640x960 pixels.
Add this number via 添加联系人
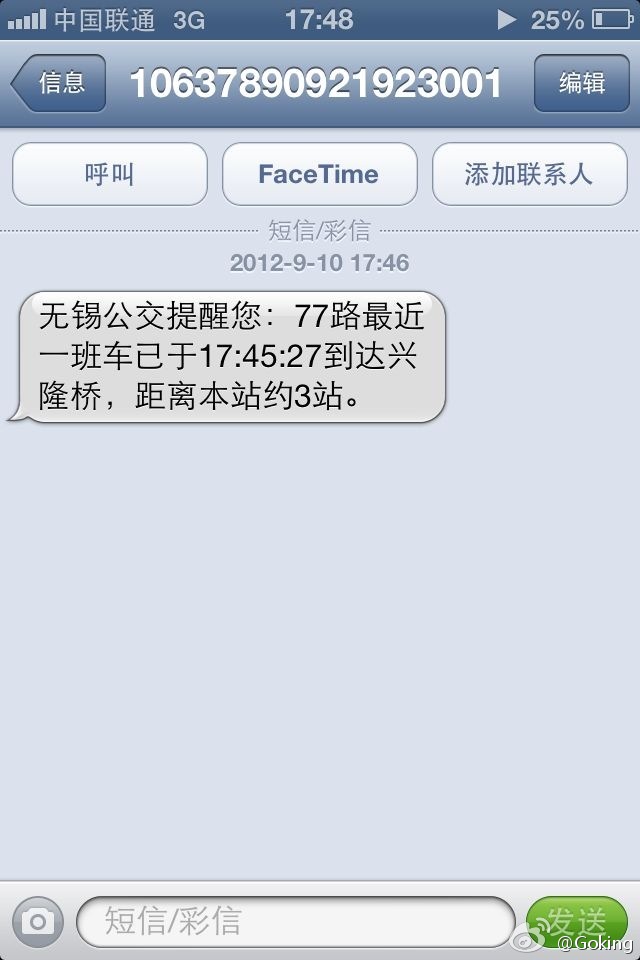click(x=528, y=175)
